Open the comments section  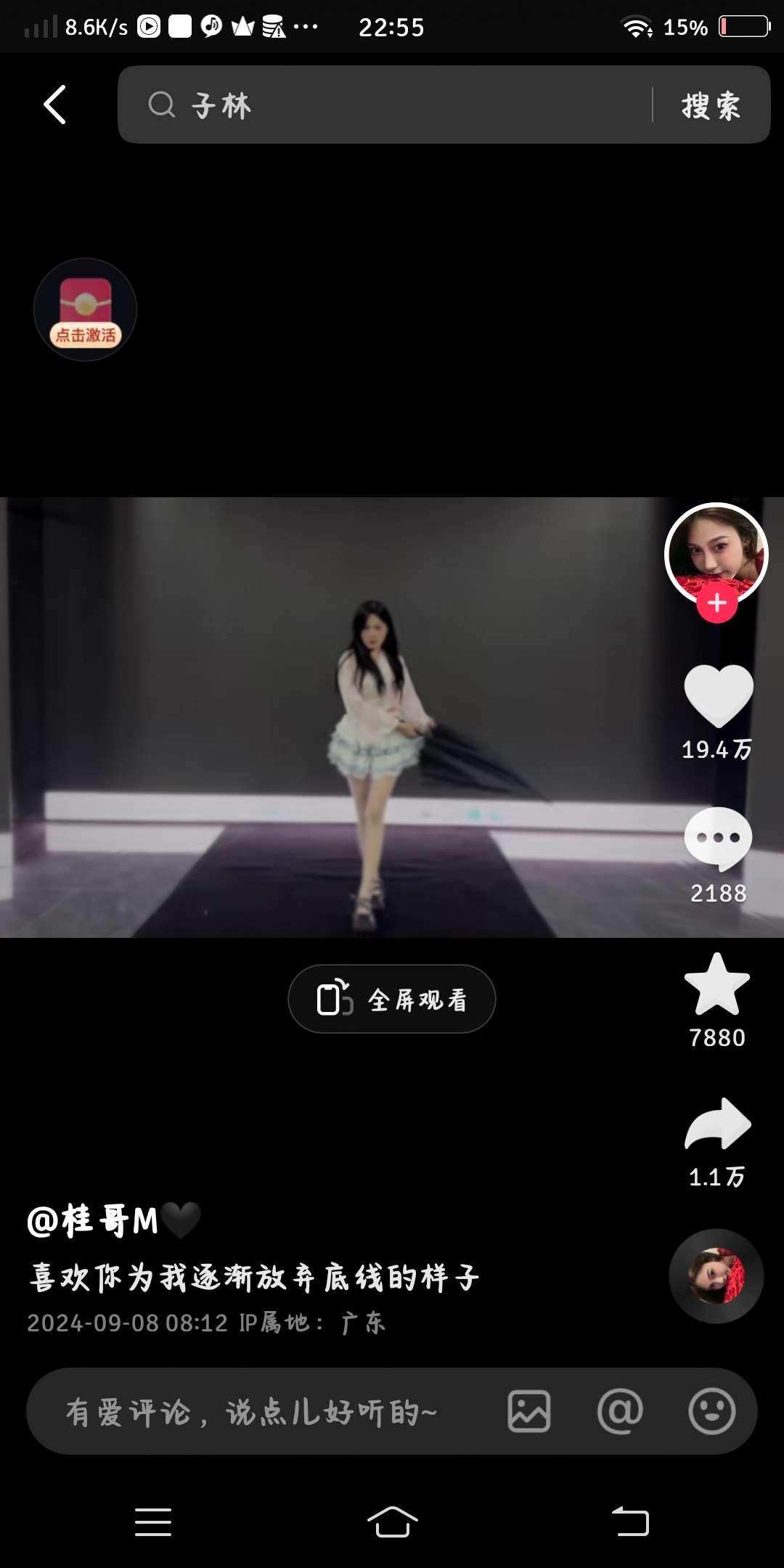[x=718, y=838]
